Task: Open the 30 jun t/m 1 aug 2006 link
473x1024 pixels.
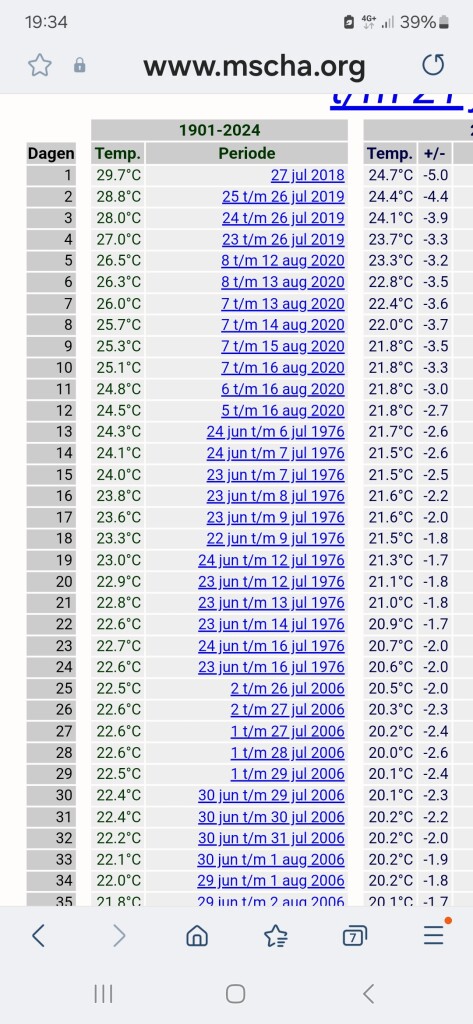Action: pyautogui.click(x=270, y=859)
